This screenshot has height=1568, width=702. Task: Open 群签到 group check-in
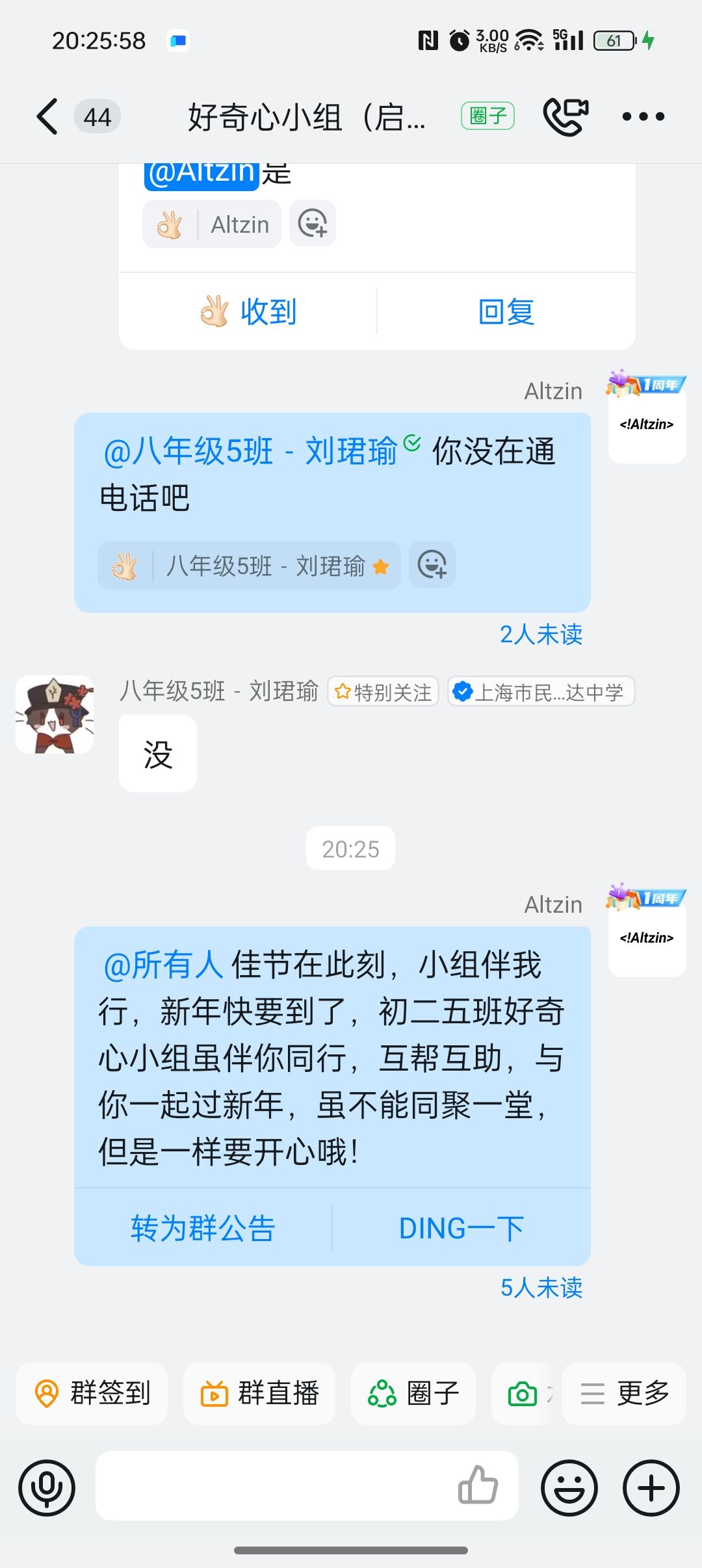coord(92,1393)
